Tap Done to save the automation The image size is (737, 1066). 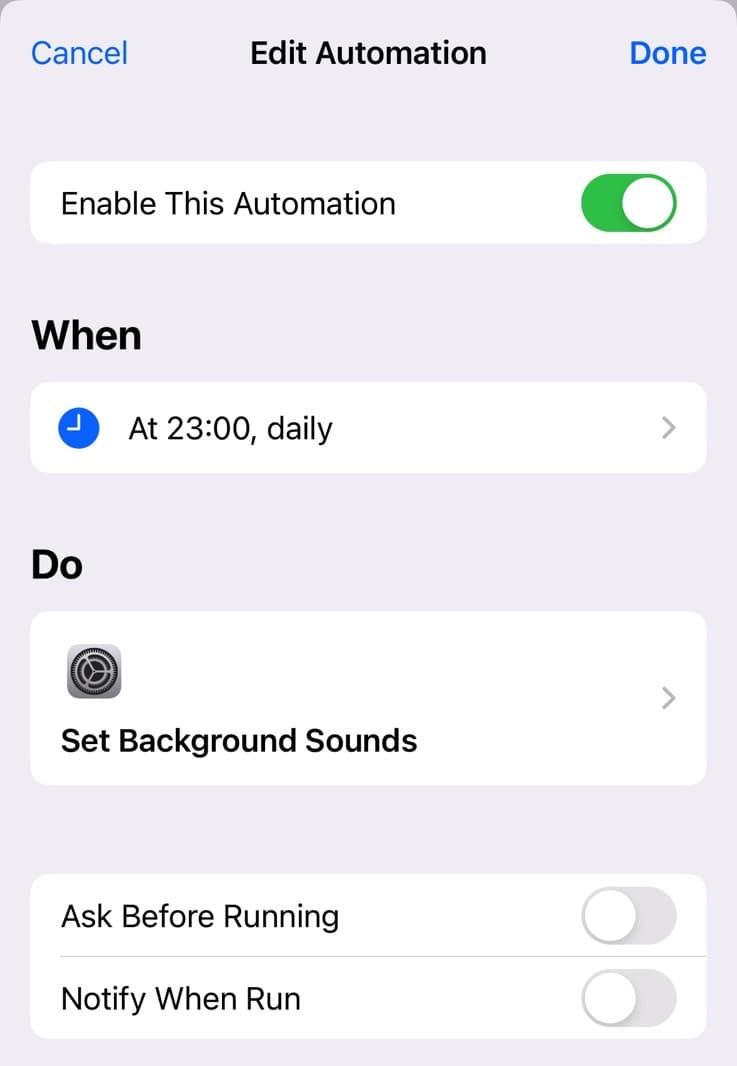pos(667,53)
